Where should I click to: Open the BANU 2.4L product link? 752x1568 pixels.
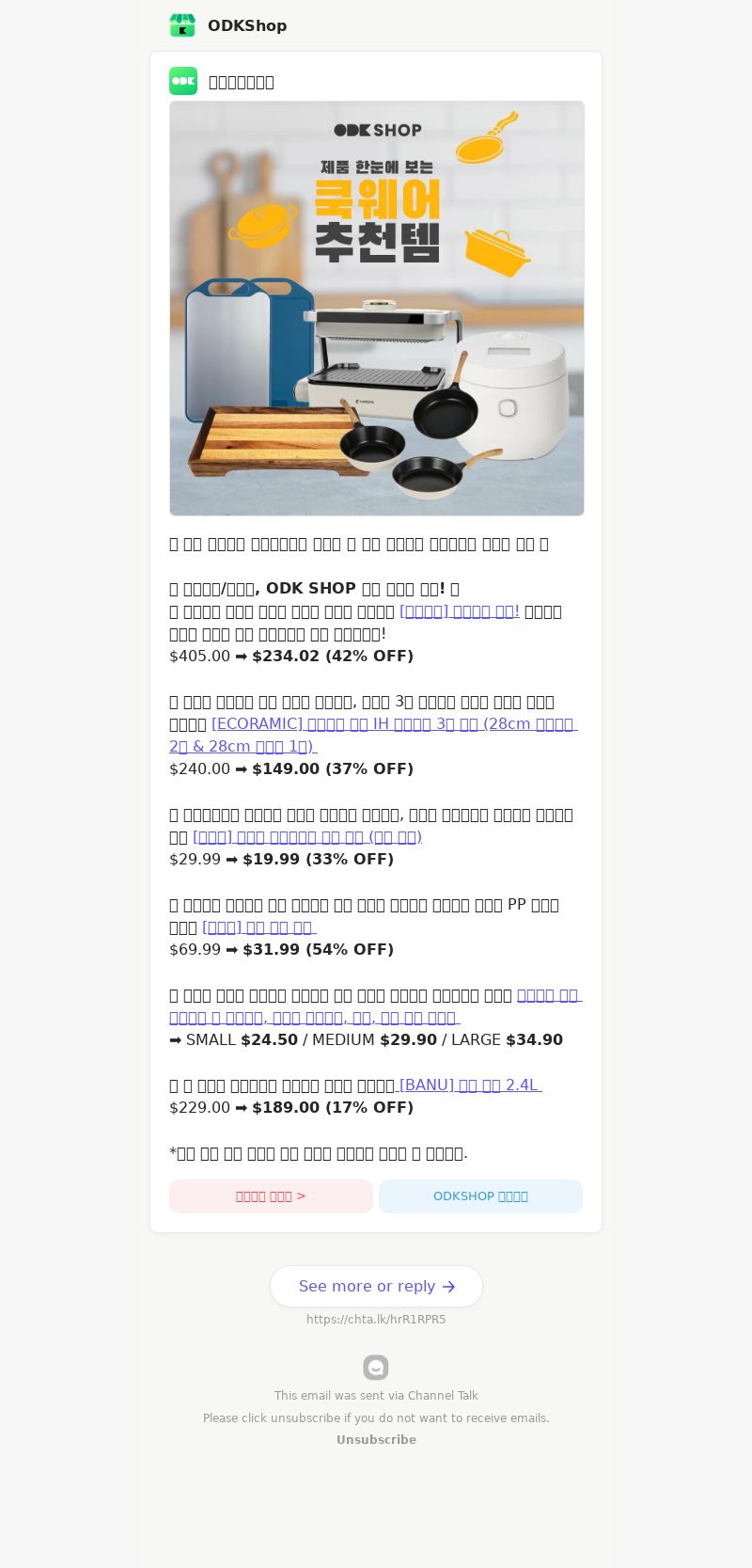point(468,1085)
